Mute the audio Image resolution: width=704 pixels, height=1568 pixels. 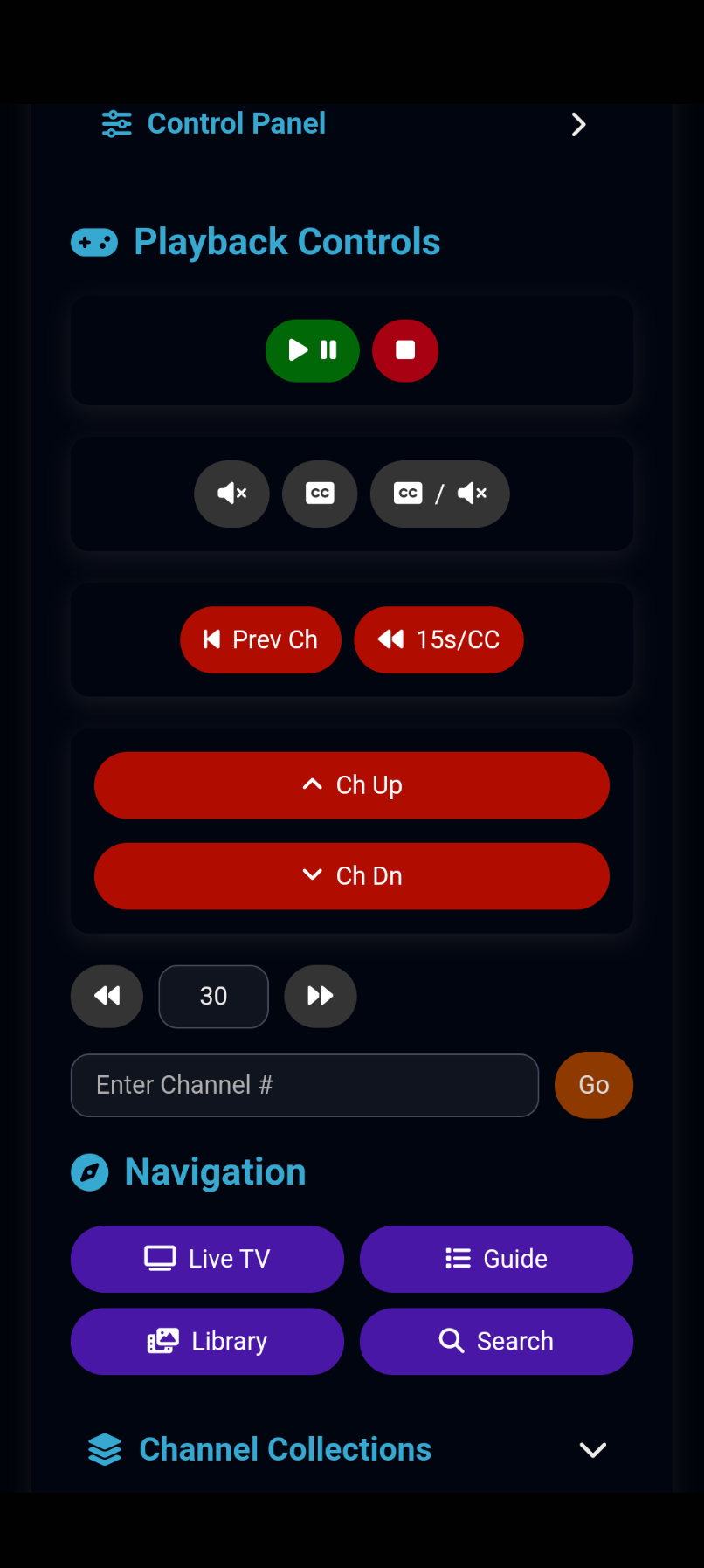tap(231, 494)
